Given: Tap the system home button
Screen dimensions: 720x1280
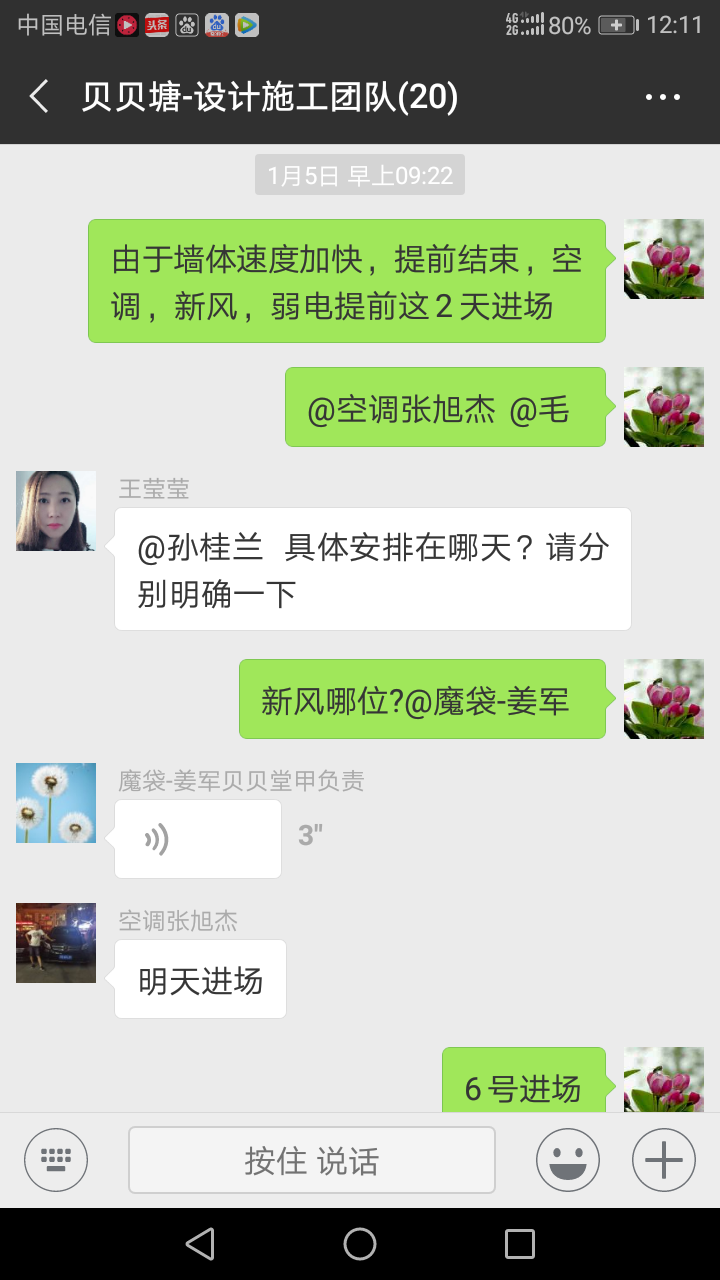Looking at the screenshot, I should [x=360, y=1244].
